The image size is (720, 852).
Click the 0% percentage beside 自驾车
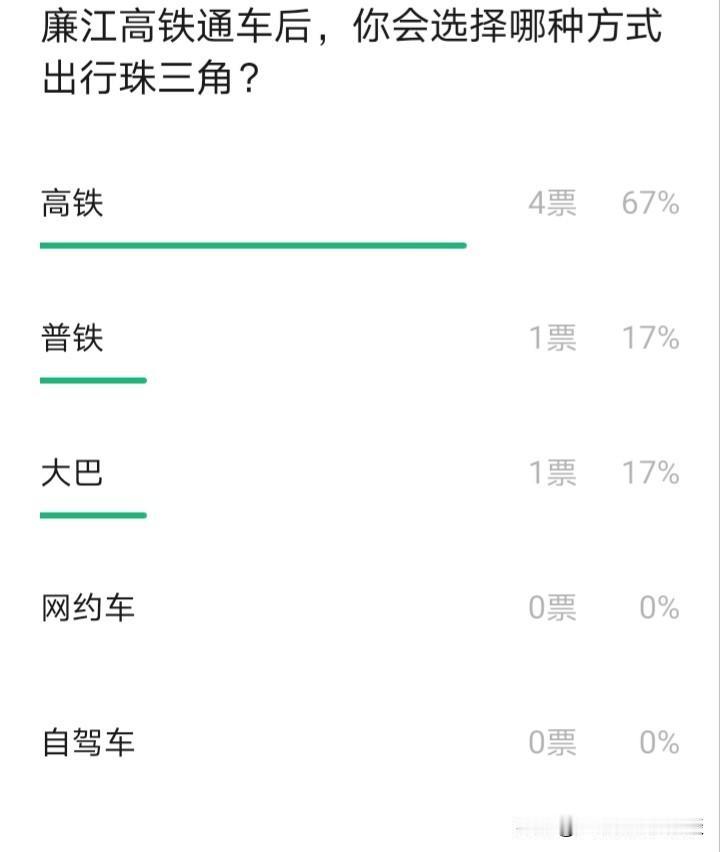point(660,740)
